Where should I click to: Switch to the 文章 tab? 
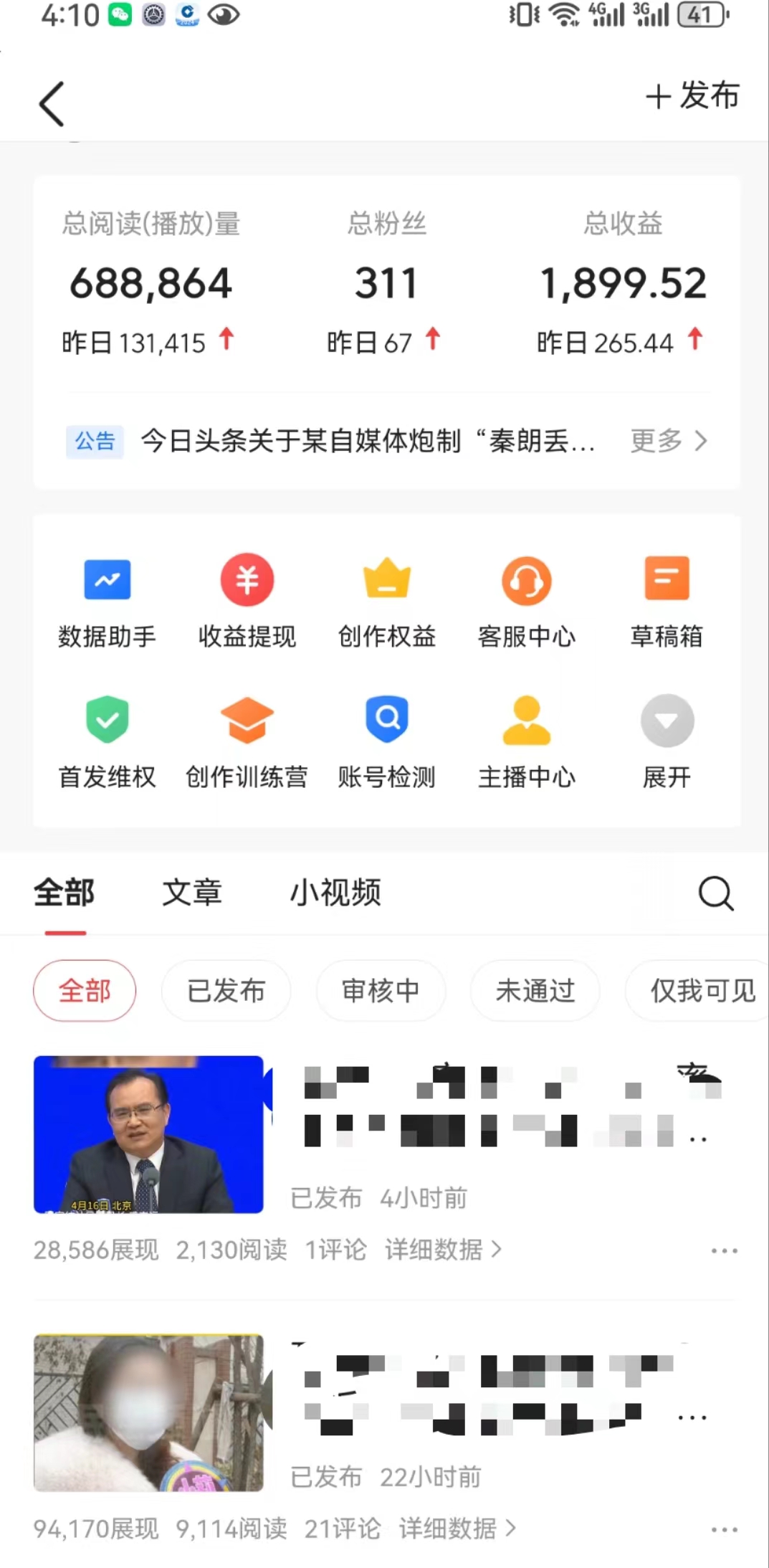pos(193,893)
